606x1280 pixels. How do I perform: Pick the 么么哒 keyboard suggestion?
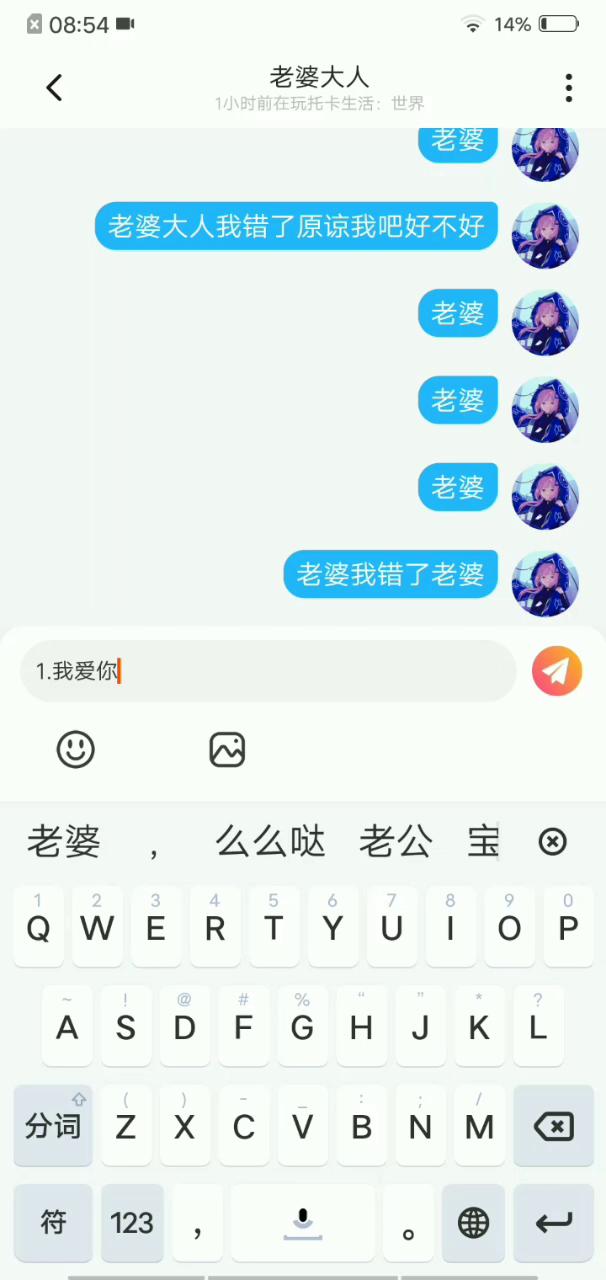(270, 842)
